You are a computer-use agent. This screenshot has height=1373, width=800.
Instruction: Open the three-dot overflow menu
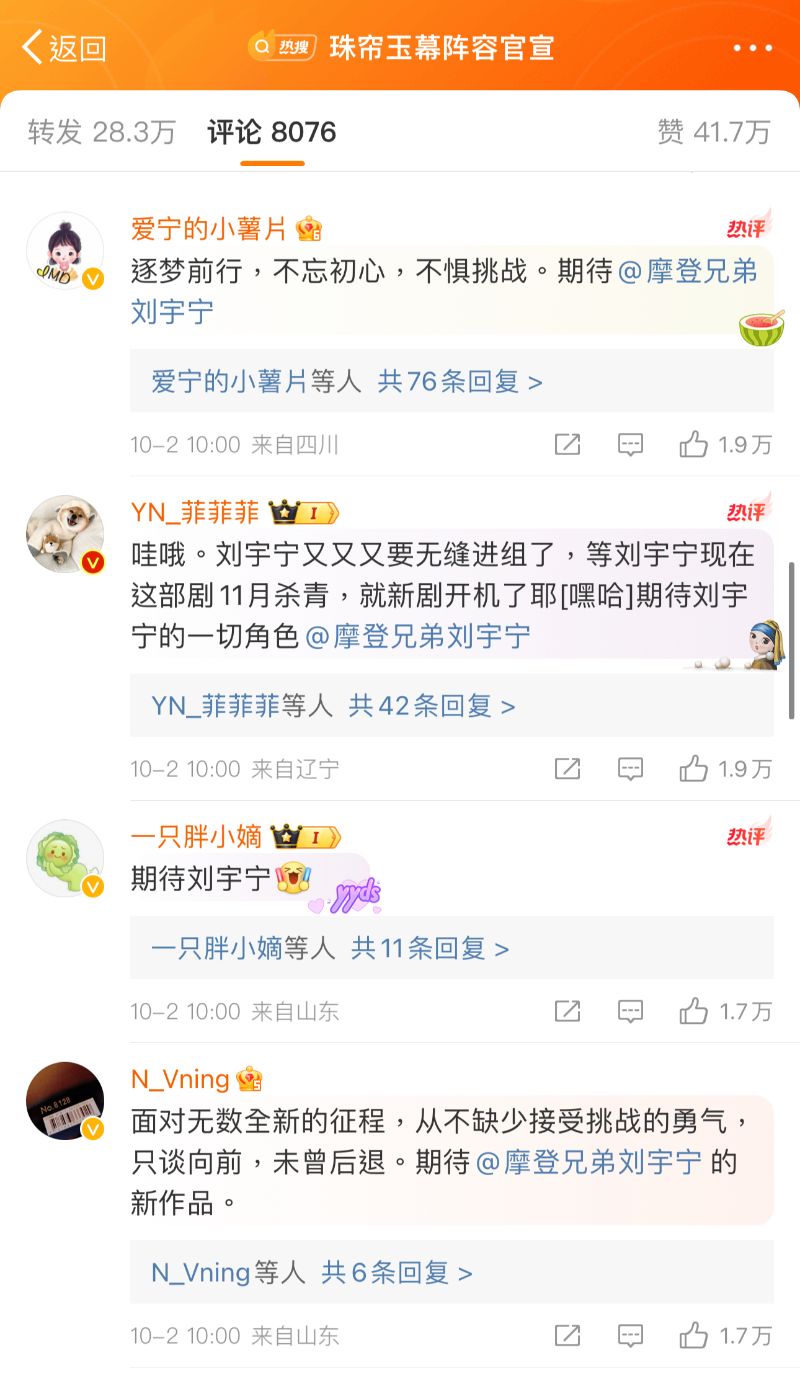[752, 47]
